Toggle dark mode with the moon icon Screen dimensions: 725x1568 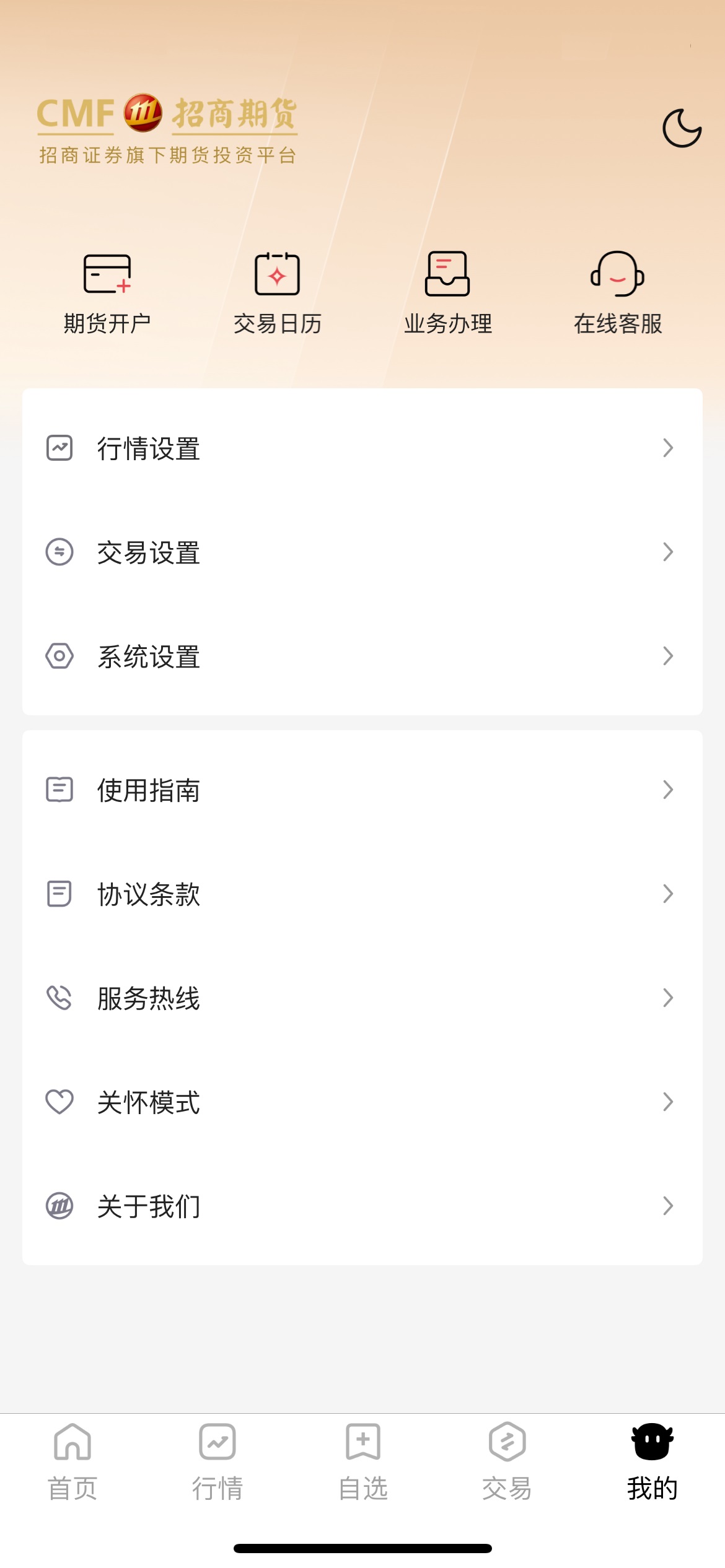pyautogui.click(x=683, y=128)
